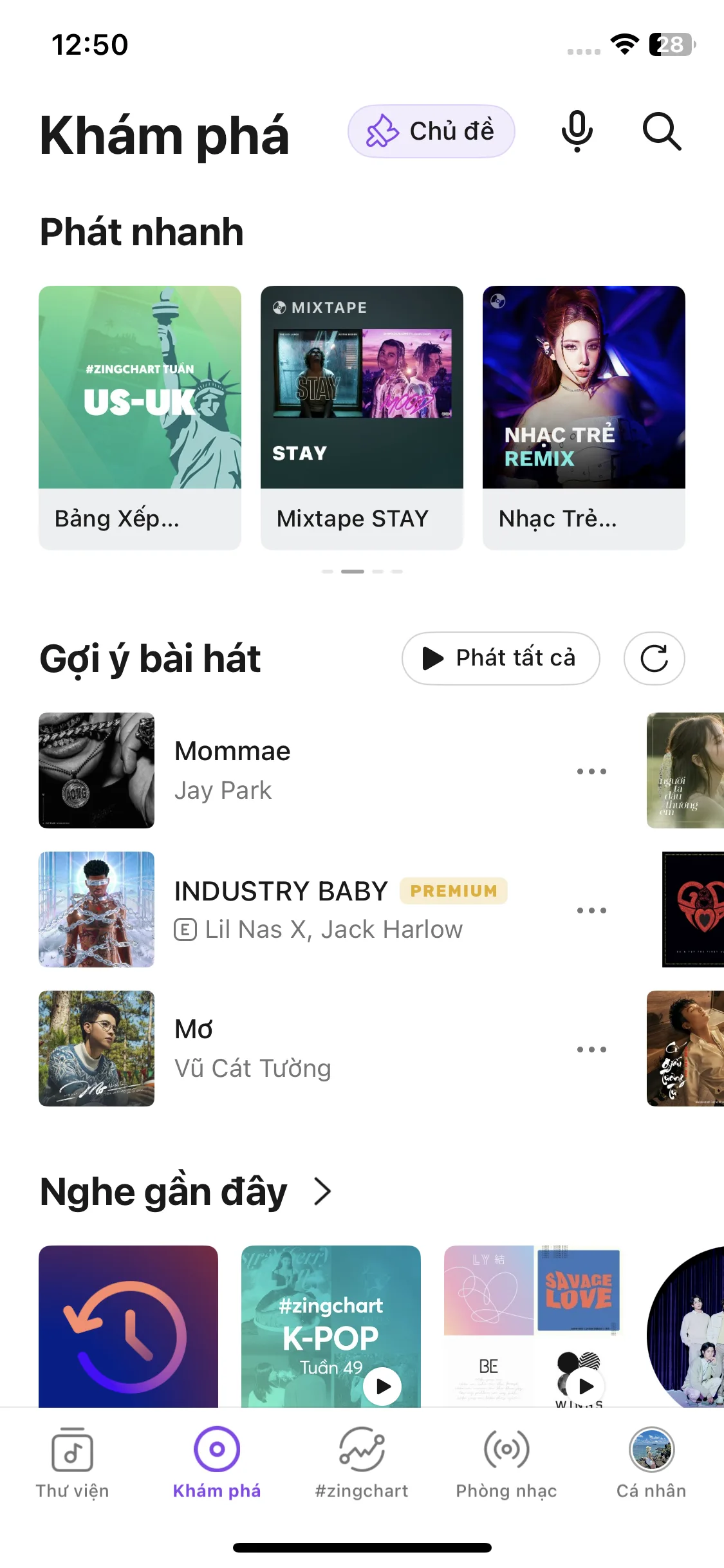Open the Cá nhân profile tab
Image resolution: width=724 pixels, height=1568 pixels.
651,1462
